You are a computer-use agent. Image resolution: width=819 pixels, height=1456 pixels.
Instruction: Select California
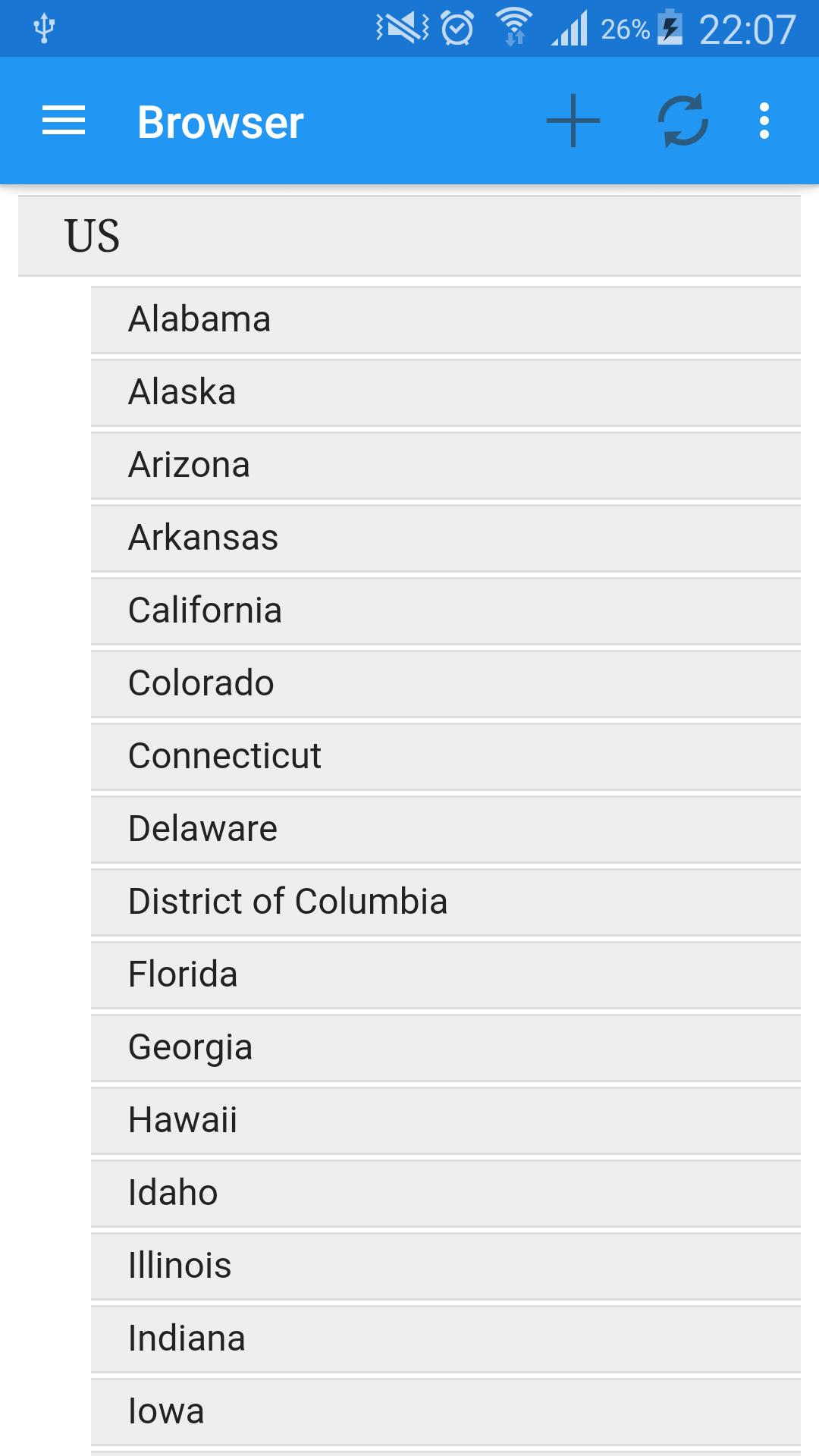click(x=446, y=610)
